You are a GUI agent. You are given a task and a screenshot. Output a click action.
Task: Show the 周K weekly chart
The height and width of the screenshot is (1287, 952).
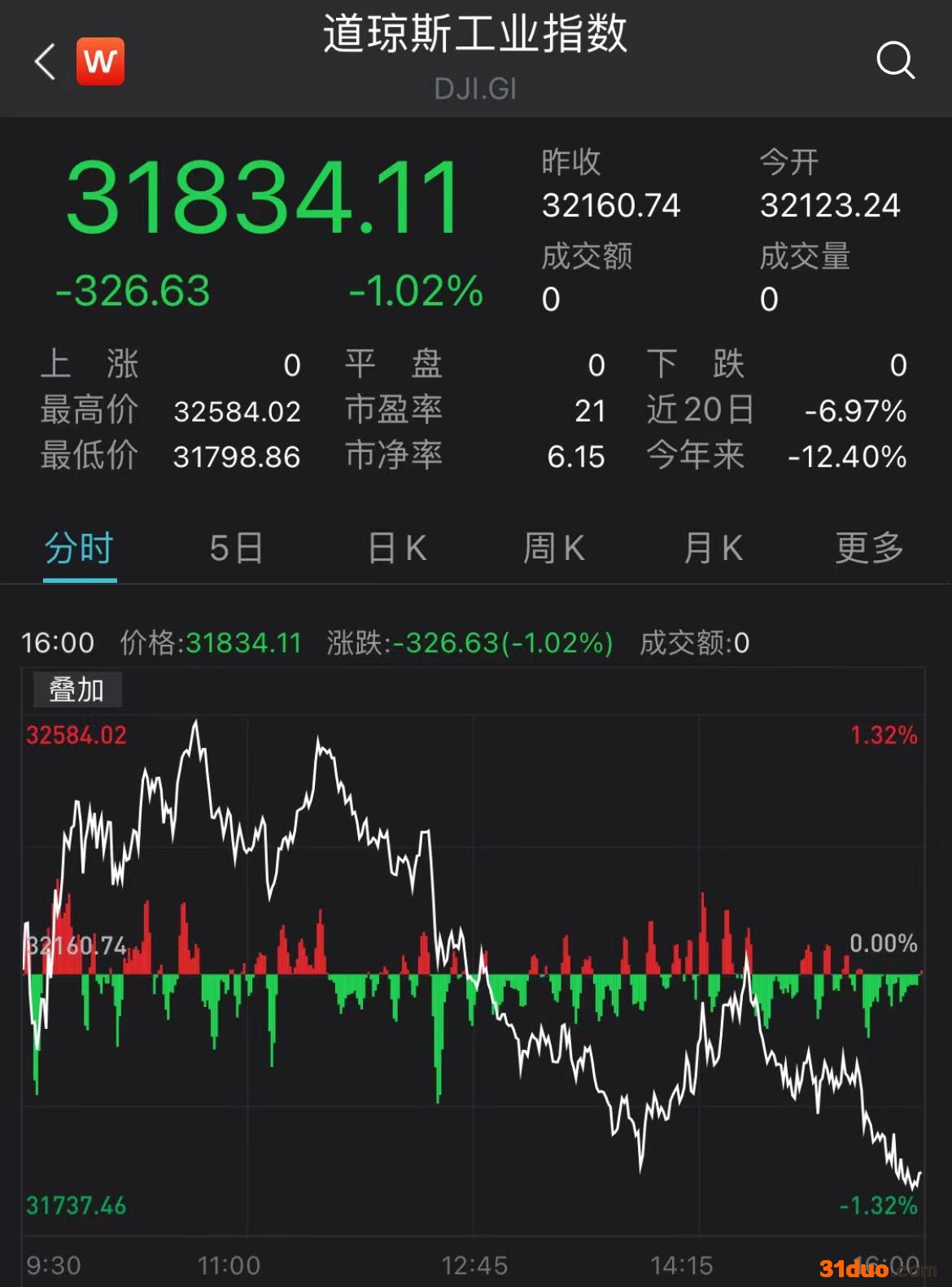click(554, 549)
